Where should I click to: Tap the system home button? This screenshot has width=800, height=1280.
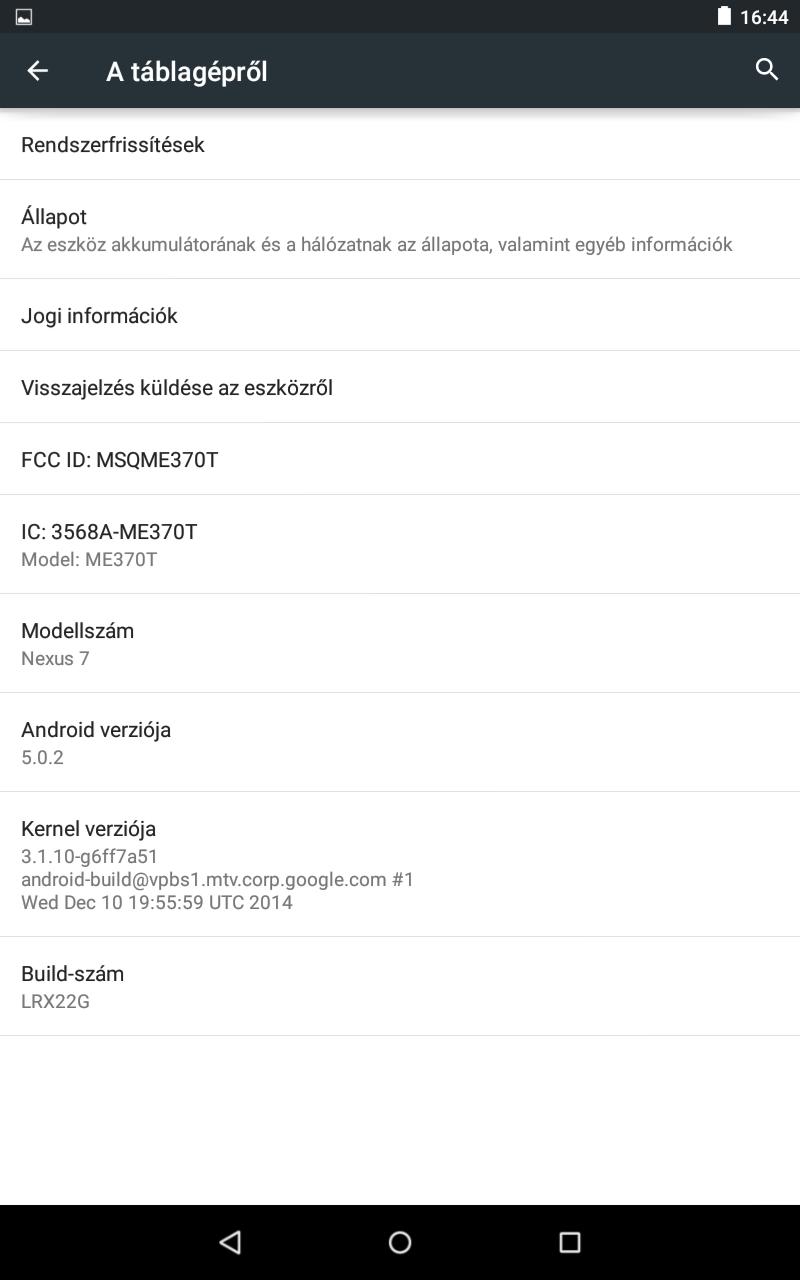(400, 1242)
